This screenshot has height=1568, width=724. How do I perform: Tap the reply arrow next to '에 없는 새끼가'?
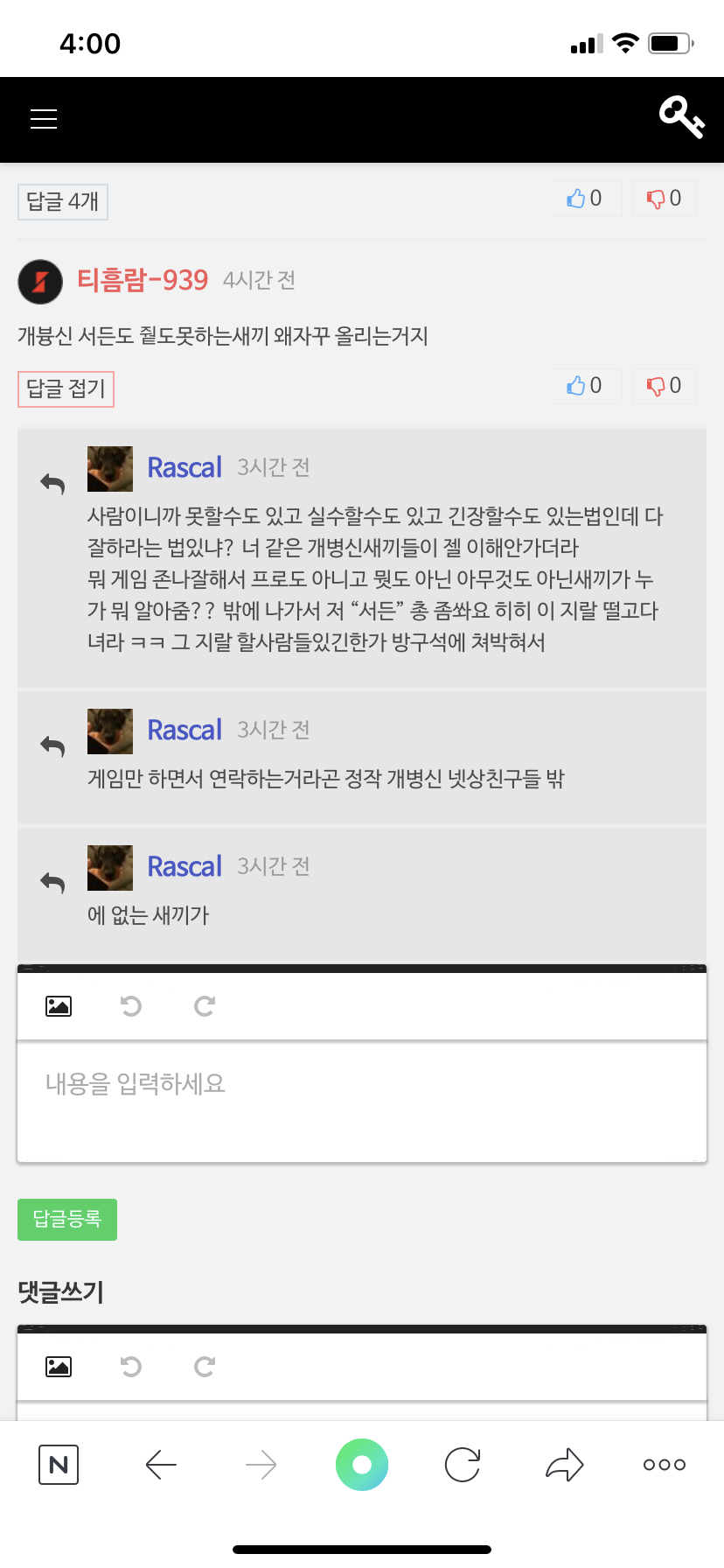pos(52,883)
